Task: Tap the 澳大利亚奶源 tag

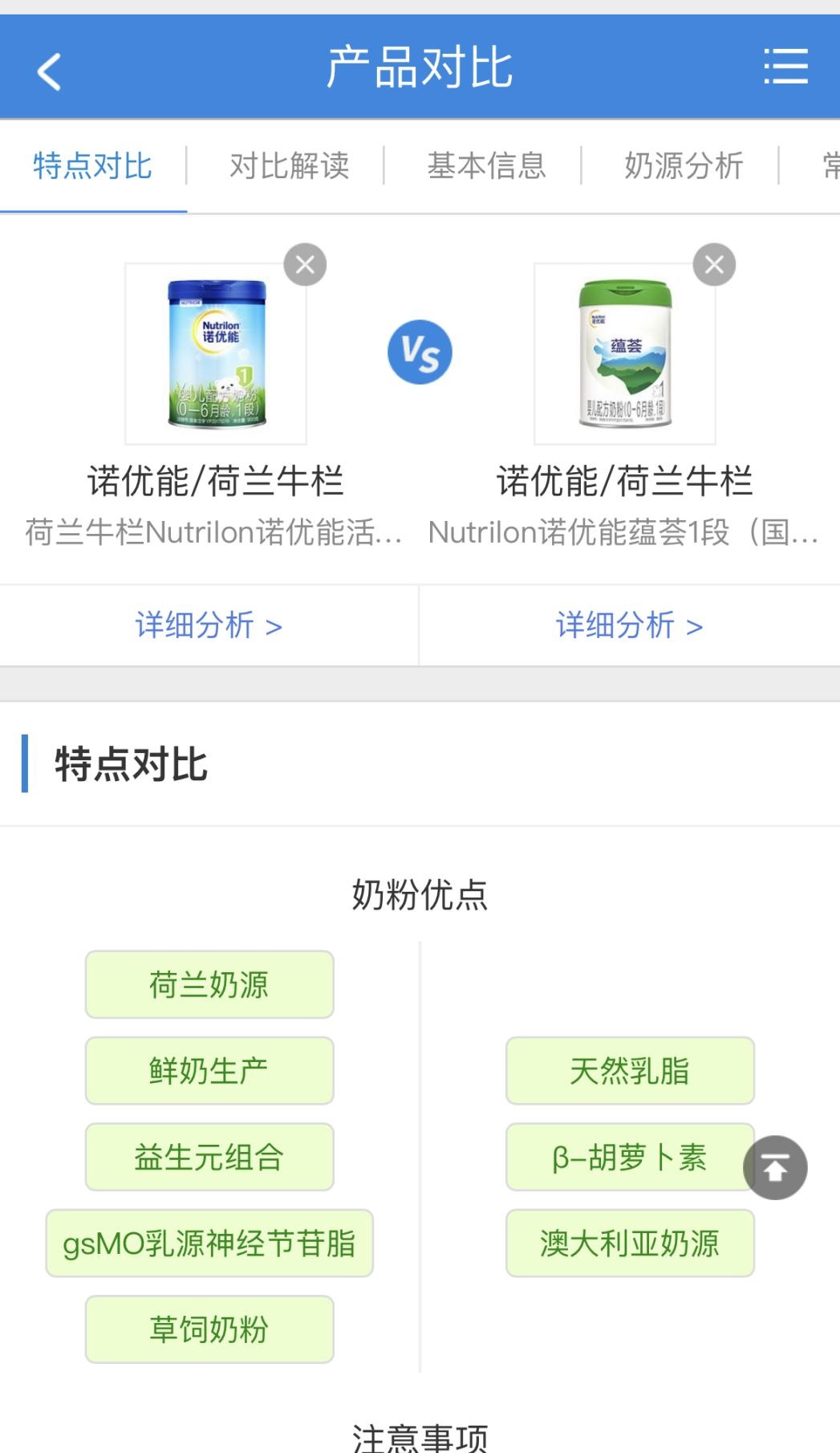Action: click(x=630, y=1243)
